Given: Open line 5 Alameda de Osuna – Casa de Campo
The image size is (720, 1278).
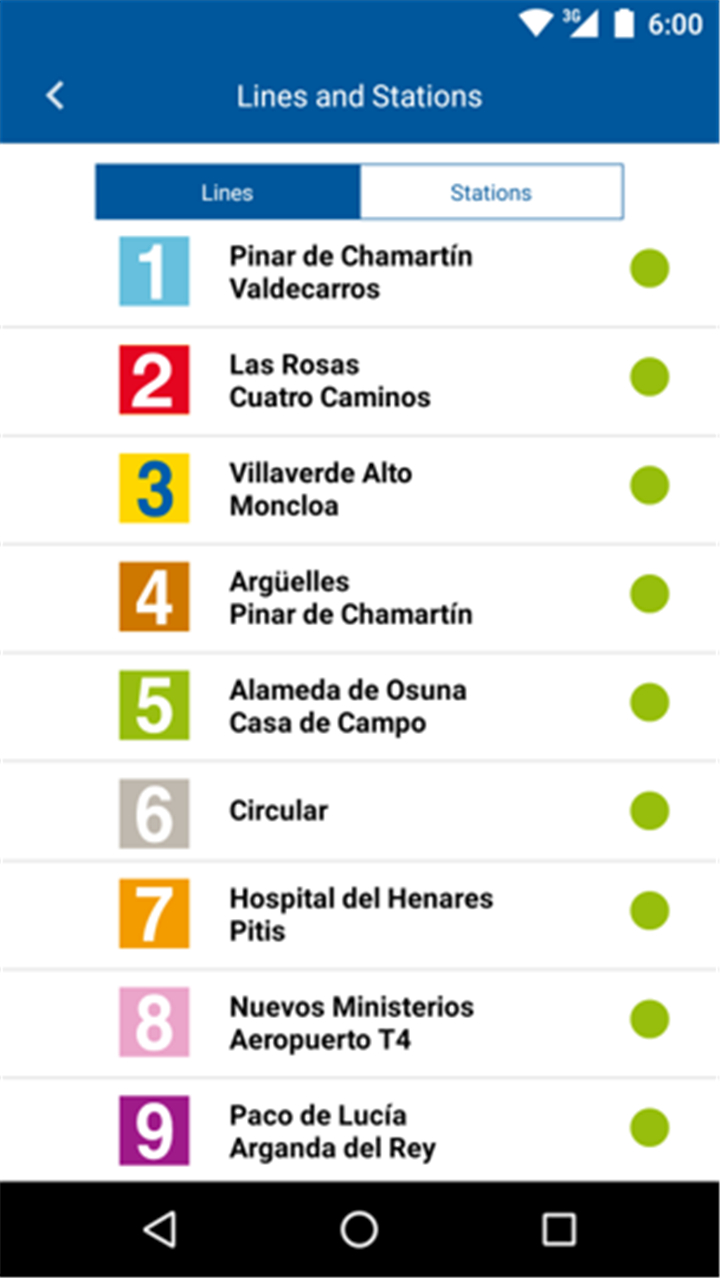Looking at the screenshot, I should (360, 706).
